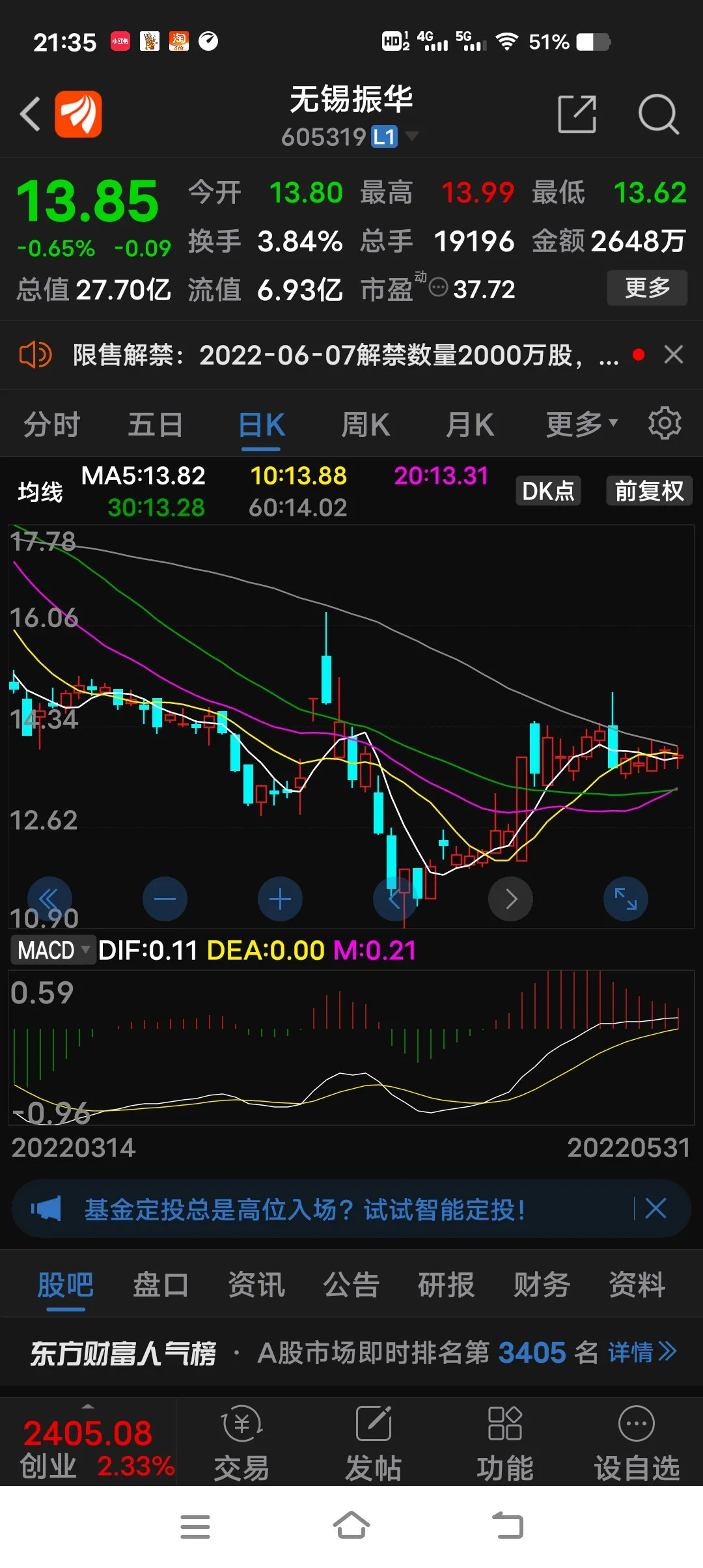The width and height of the screenshot is (703, 1568).
Task: Go back using the top-left arrow
Action: pos(30,115)
